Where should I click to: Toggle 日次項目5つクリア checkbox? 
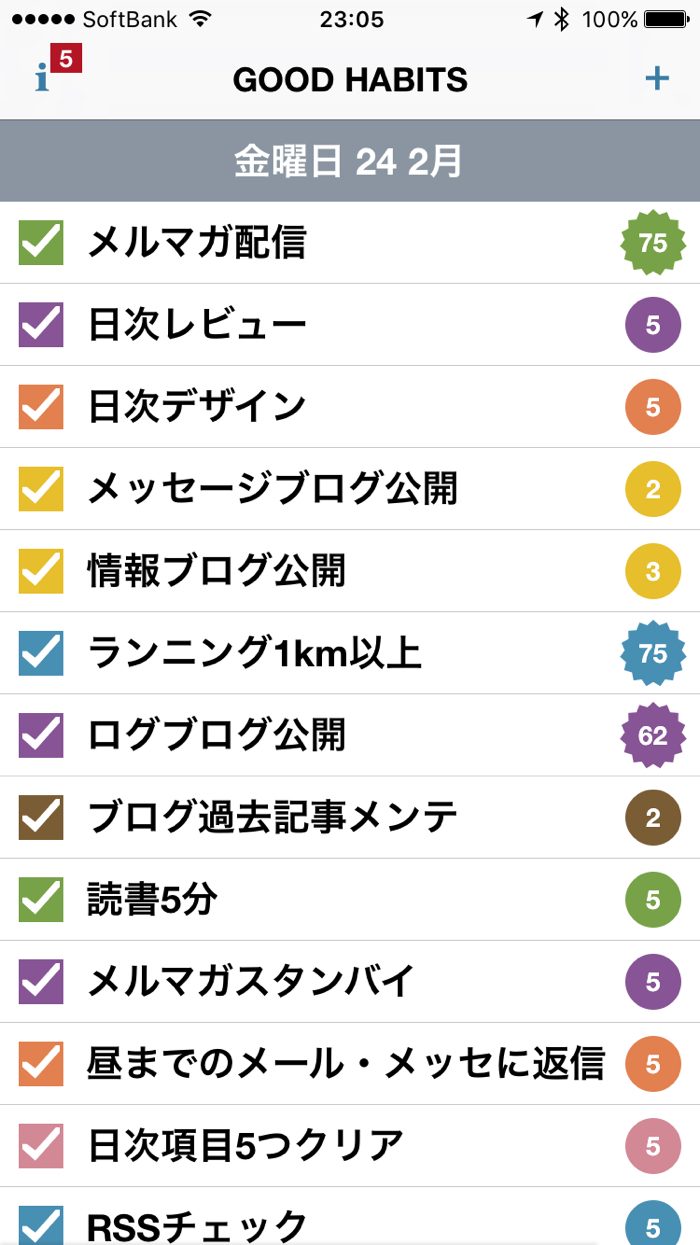[x=41, y=1145]
